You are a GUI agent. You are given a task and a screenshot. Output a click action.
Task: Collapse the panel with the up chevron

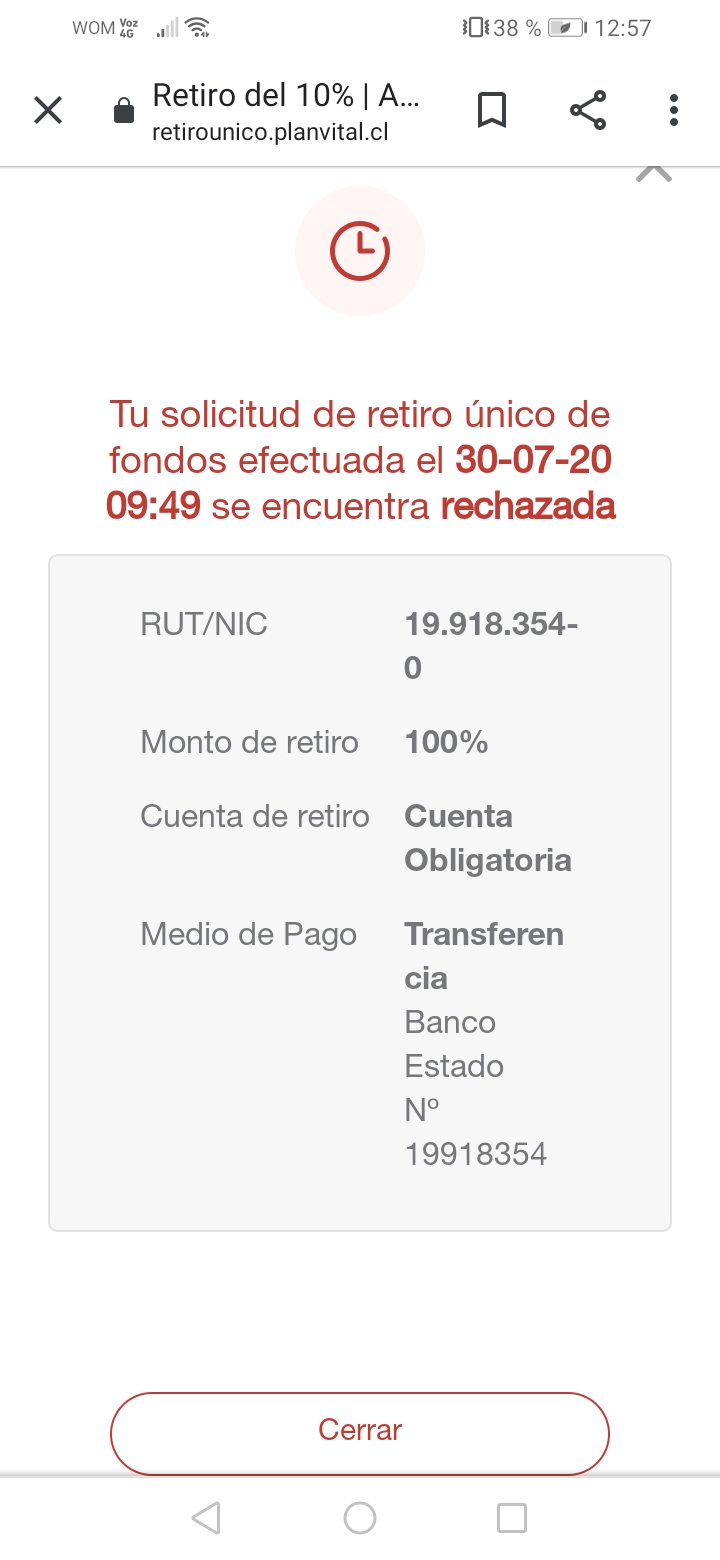(x=654, y=173)
